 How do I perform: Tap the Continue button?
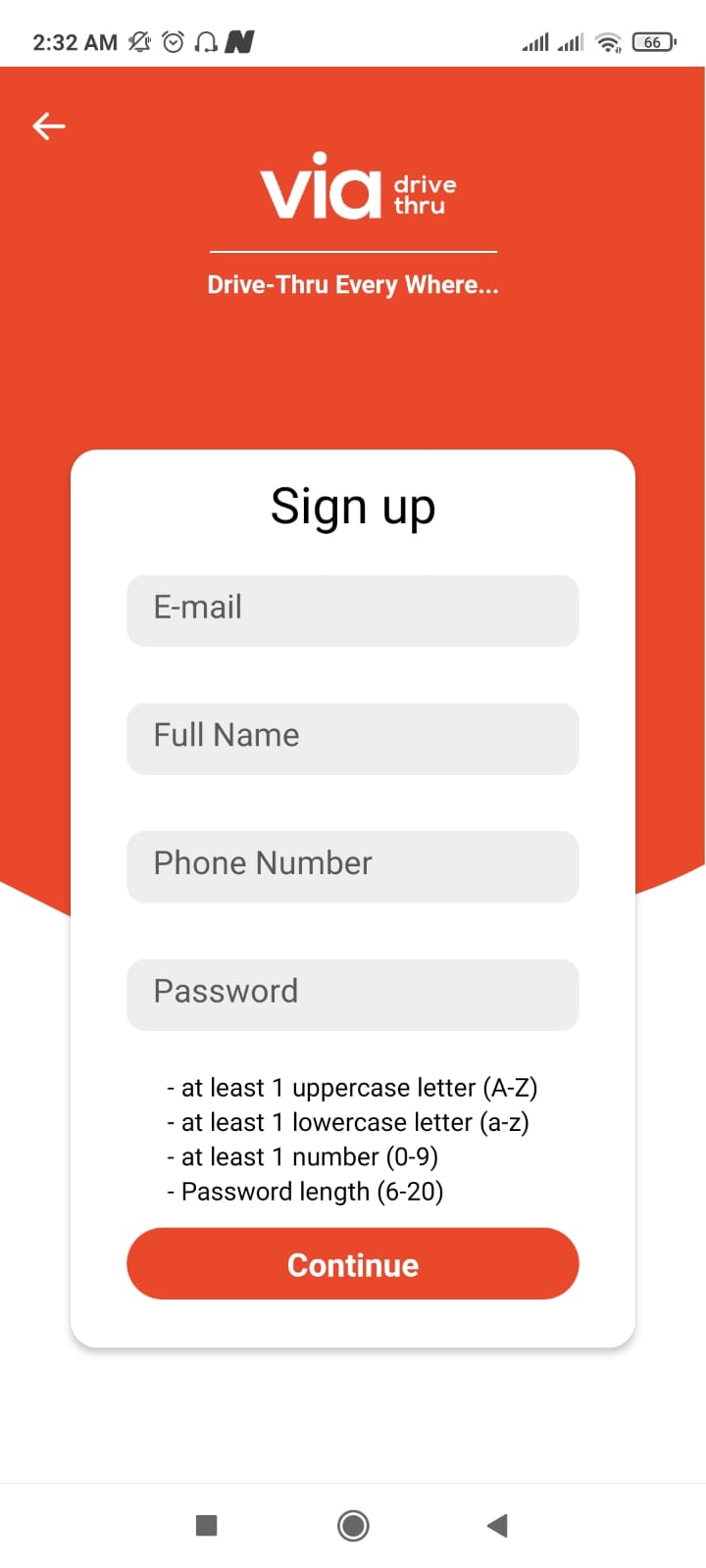353,1264
